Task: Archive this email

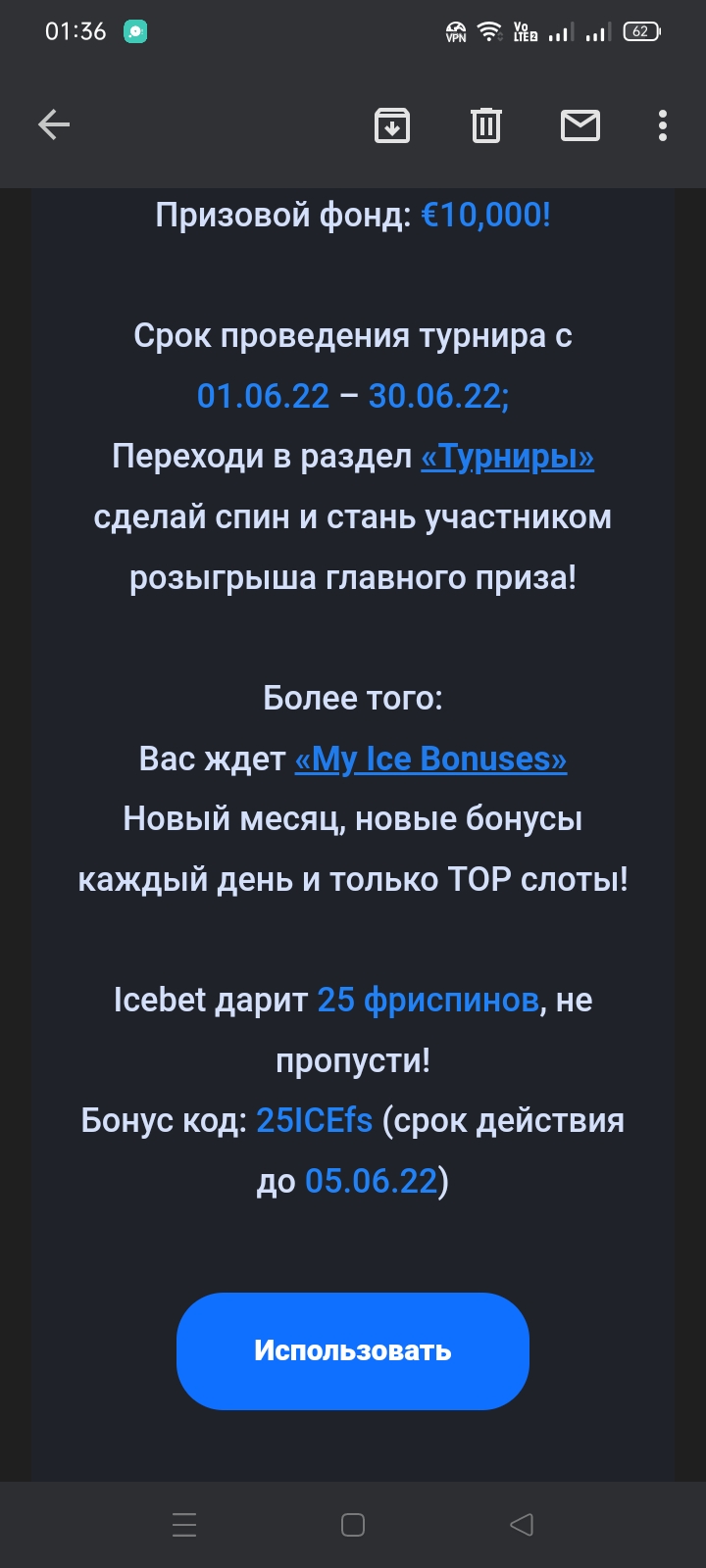Action: click(x=392, y=125)
